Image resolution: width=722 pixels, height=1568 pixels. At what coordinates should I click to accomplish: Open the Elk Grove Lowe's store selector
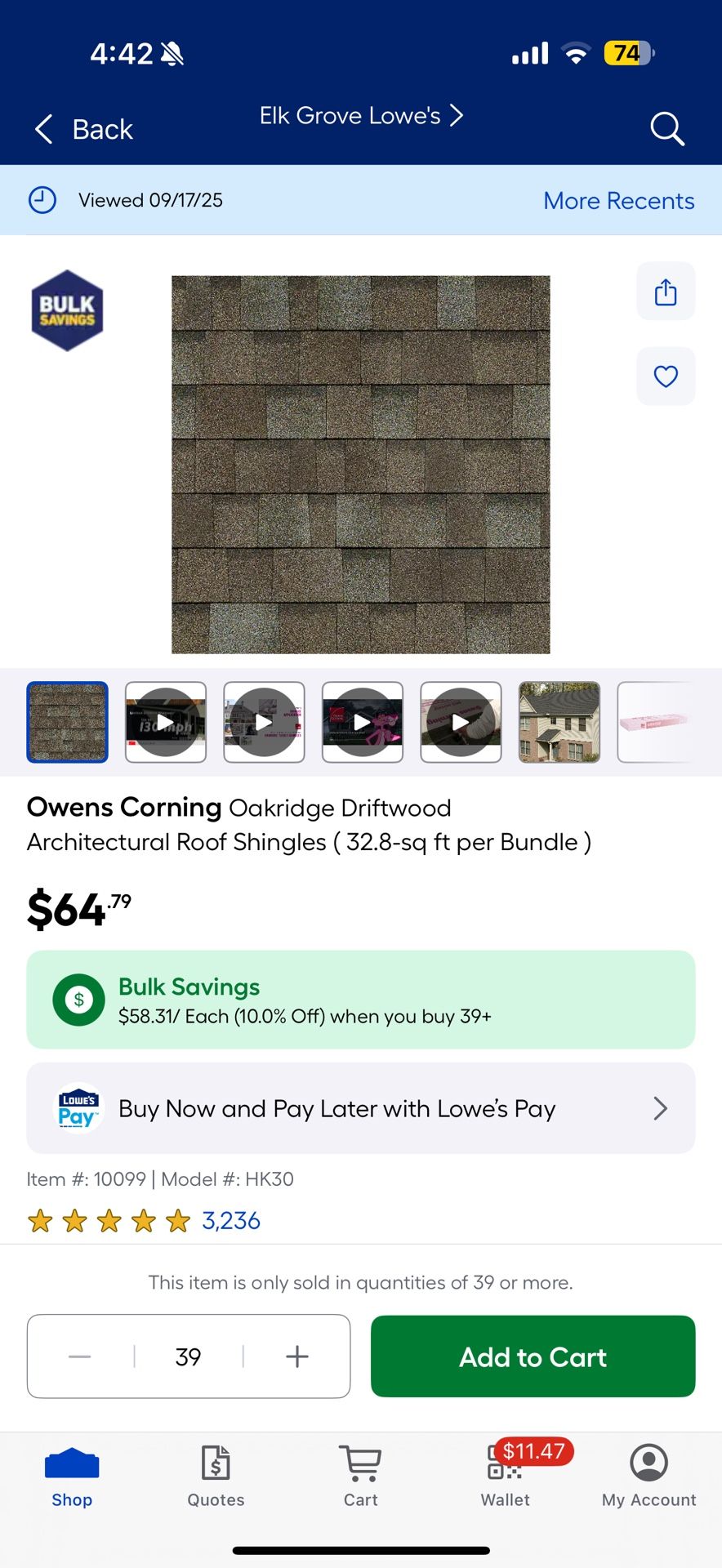[361, 116]
